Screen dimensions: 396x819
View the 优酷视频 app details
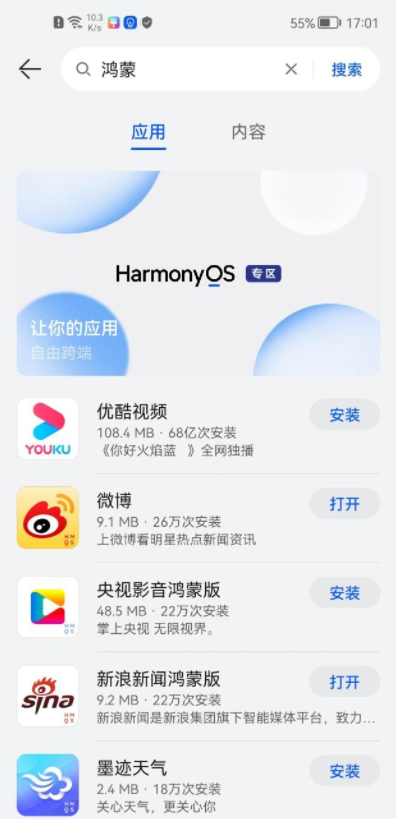pyautogui.click(x=162, y=428)
